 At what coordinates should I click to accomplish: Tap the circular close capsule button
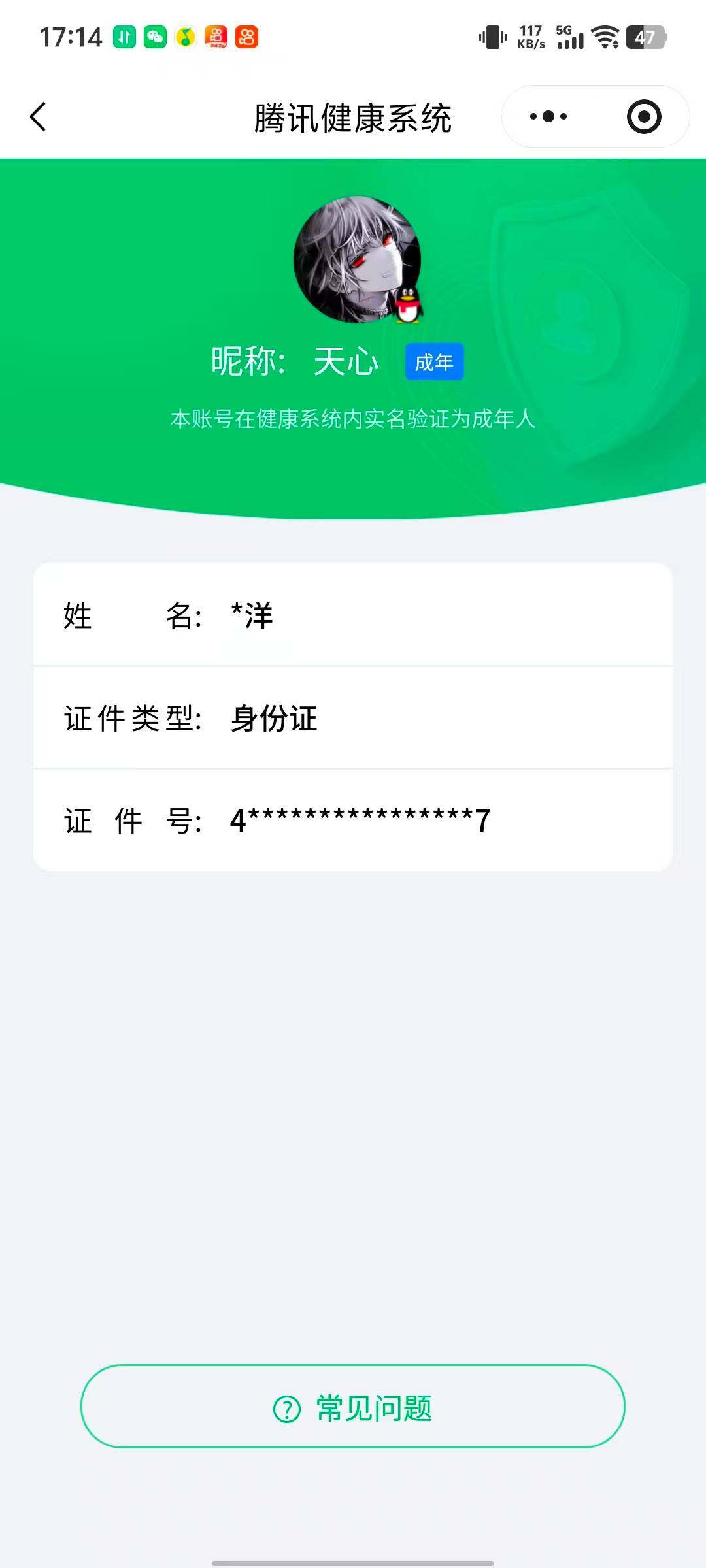click(x=643, y=116)
